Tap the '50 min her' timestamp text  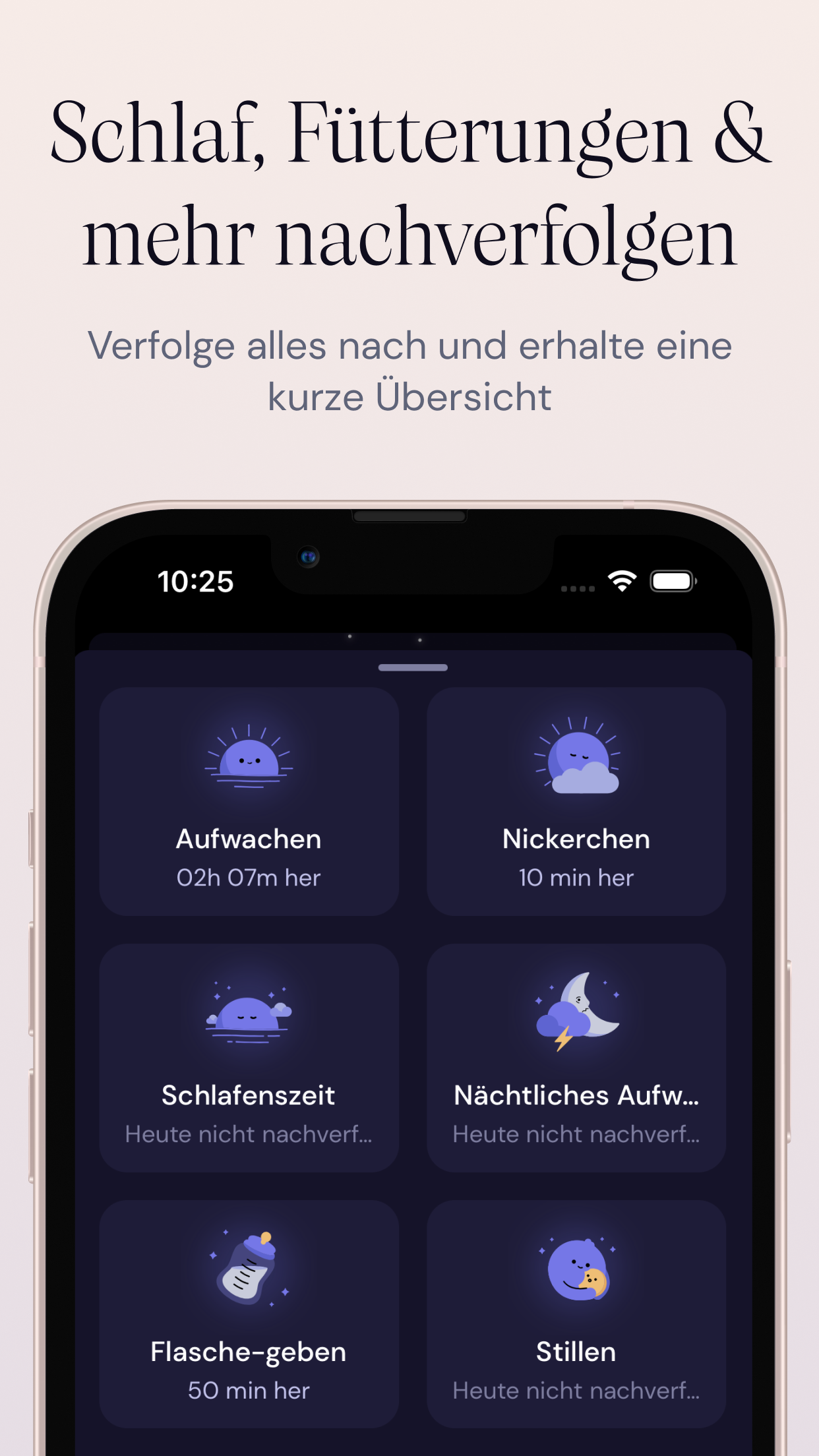pos(249,1389)
